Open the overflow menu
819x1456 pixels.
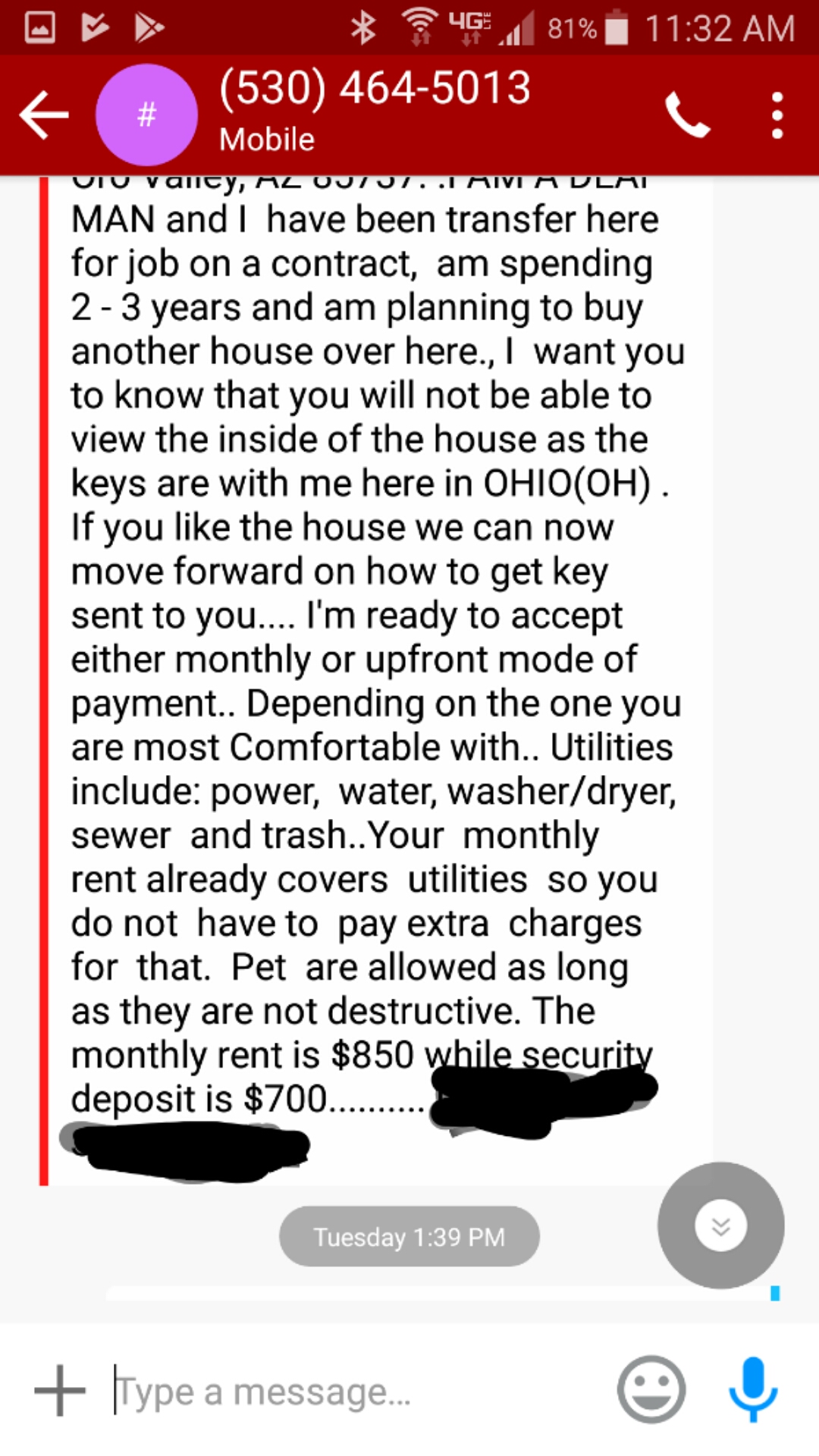pyautogui.click(x=777, y=115)
